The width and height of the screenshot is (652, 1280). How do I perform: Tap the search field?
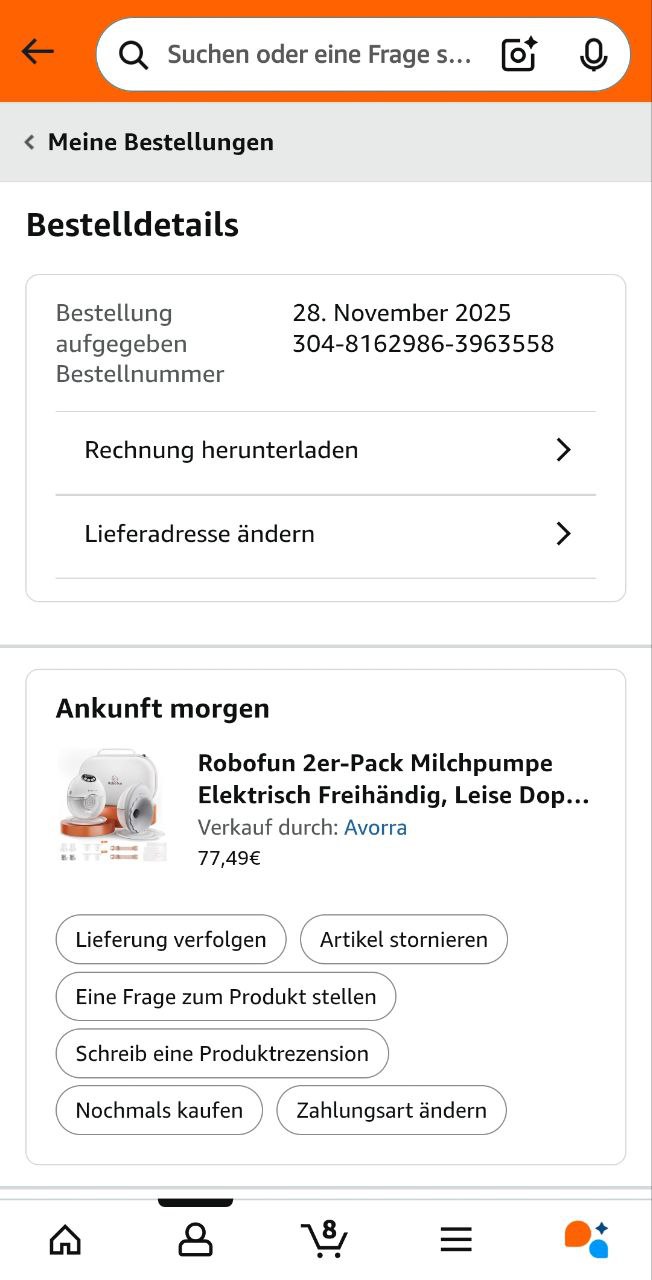coord(318,55)
